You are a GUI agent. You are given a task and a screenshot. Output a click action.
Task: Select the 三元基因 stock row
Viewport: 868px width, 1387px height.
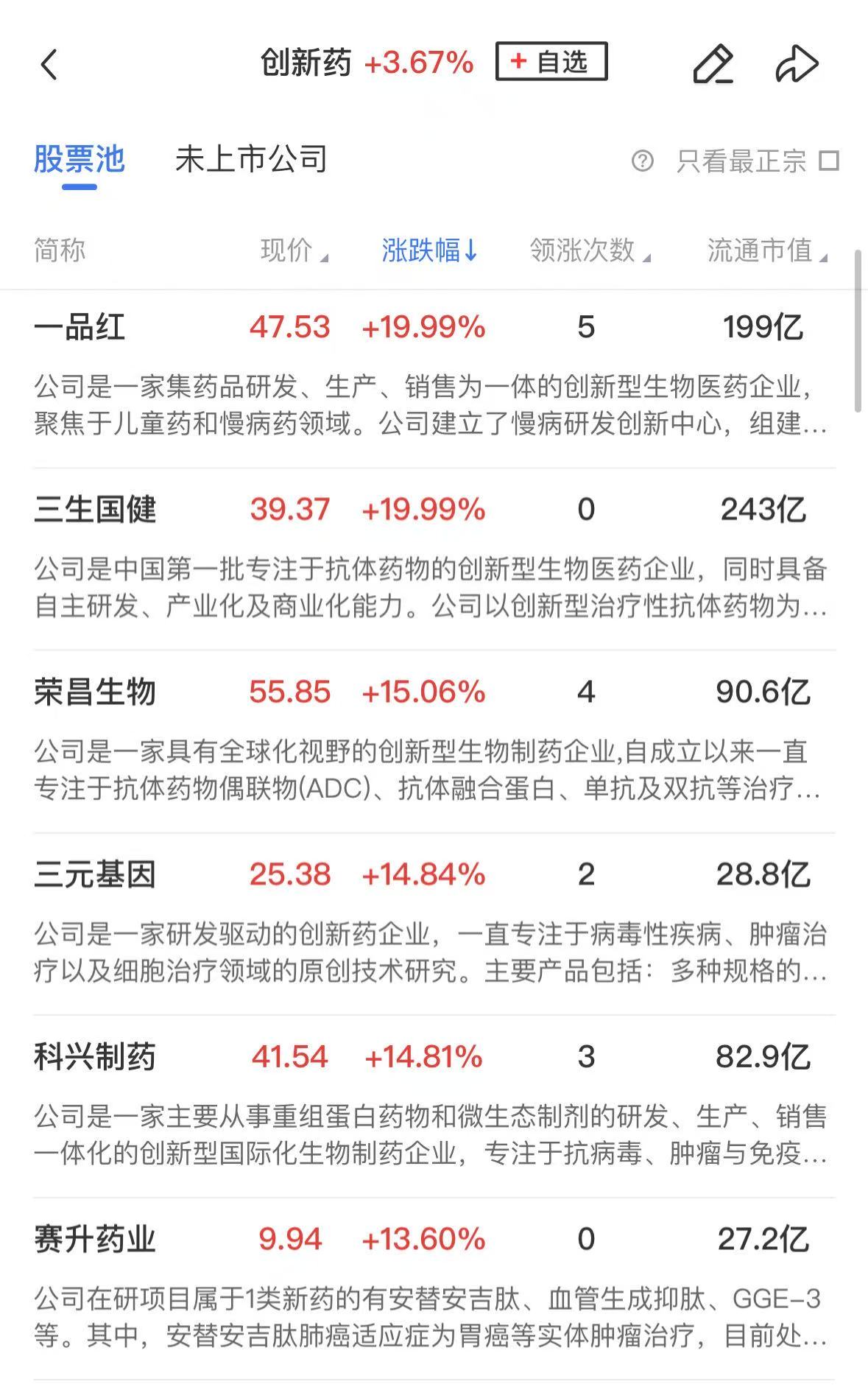click(x=95, y=874)
